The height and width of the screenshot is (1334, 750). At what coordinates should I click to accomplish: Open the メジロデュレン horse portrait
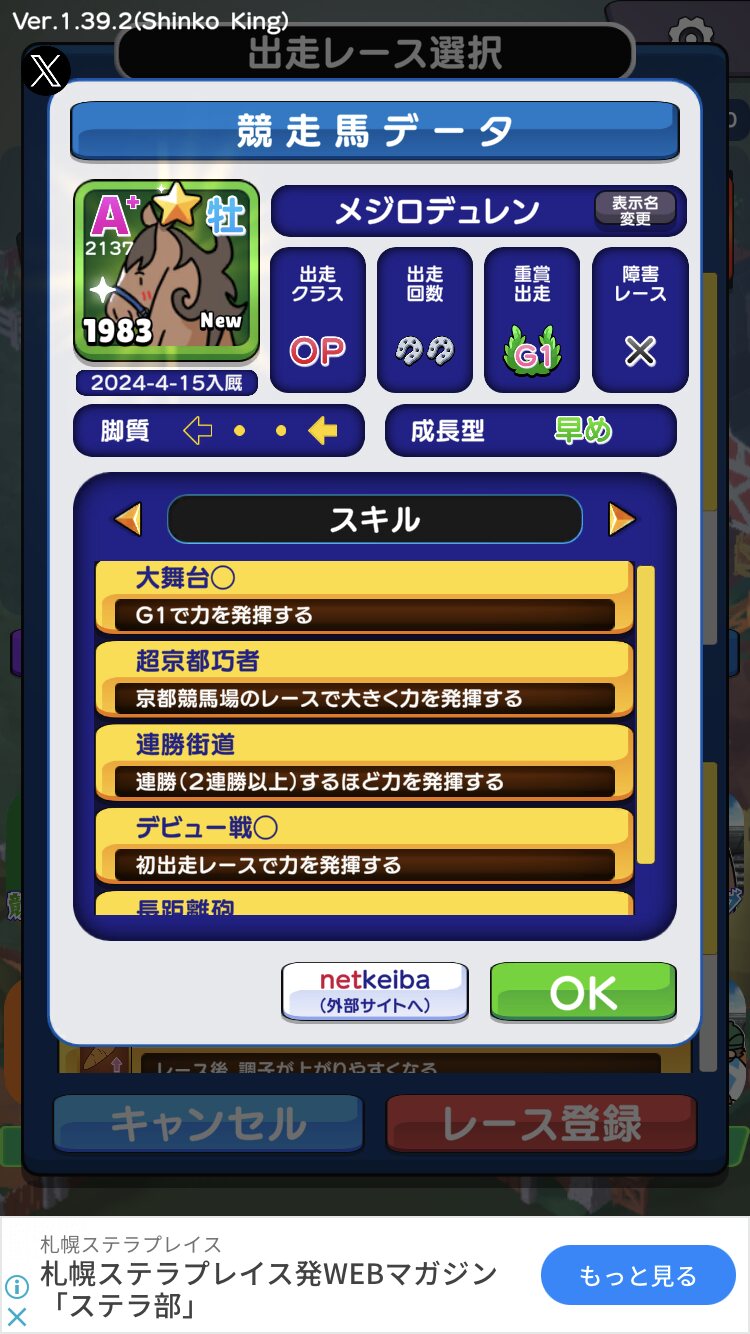pos(167,271)
